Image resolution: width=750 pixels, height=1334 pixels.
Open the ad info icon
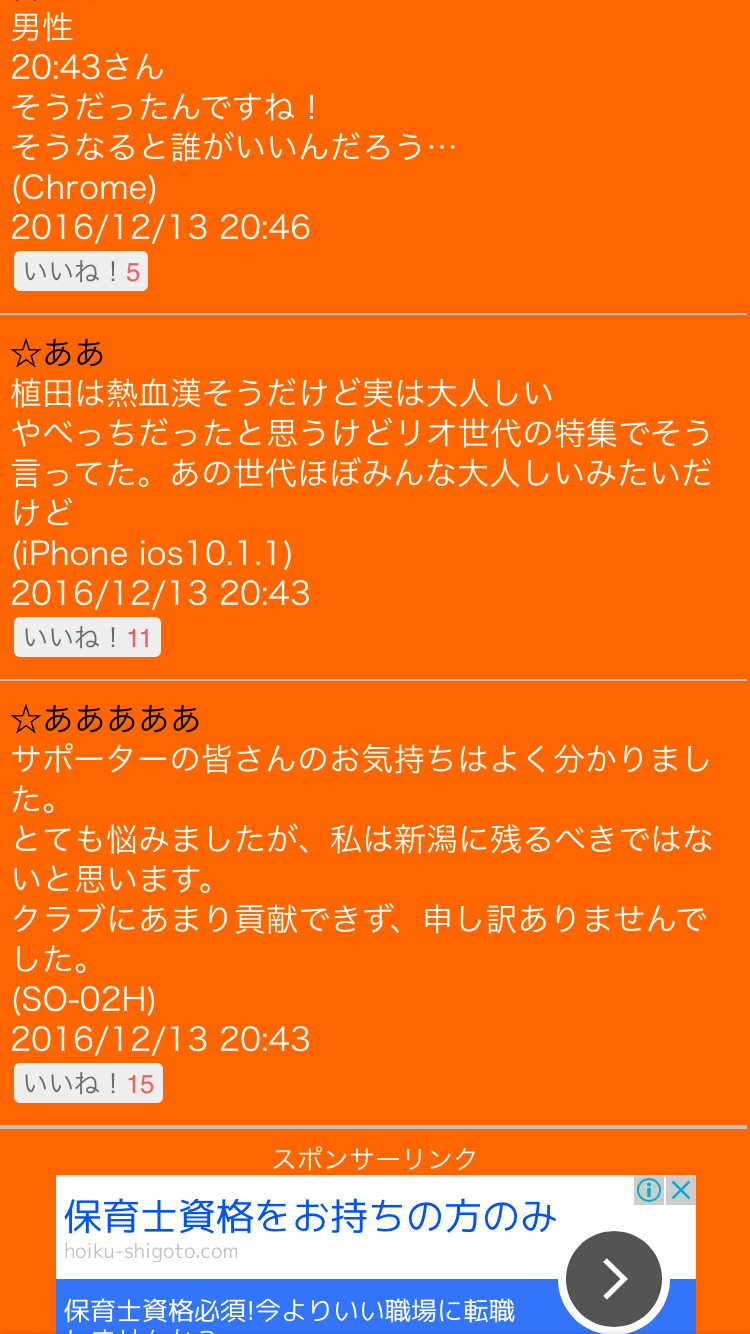point(649,1190)
